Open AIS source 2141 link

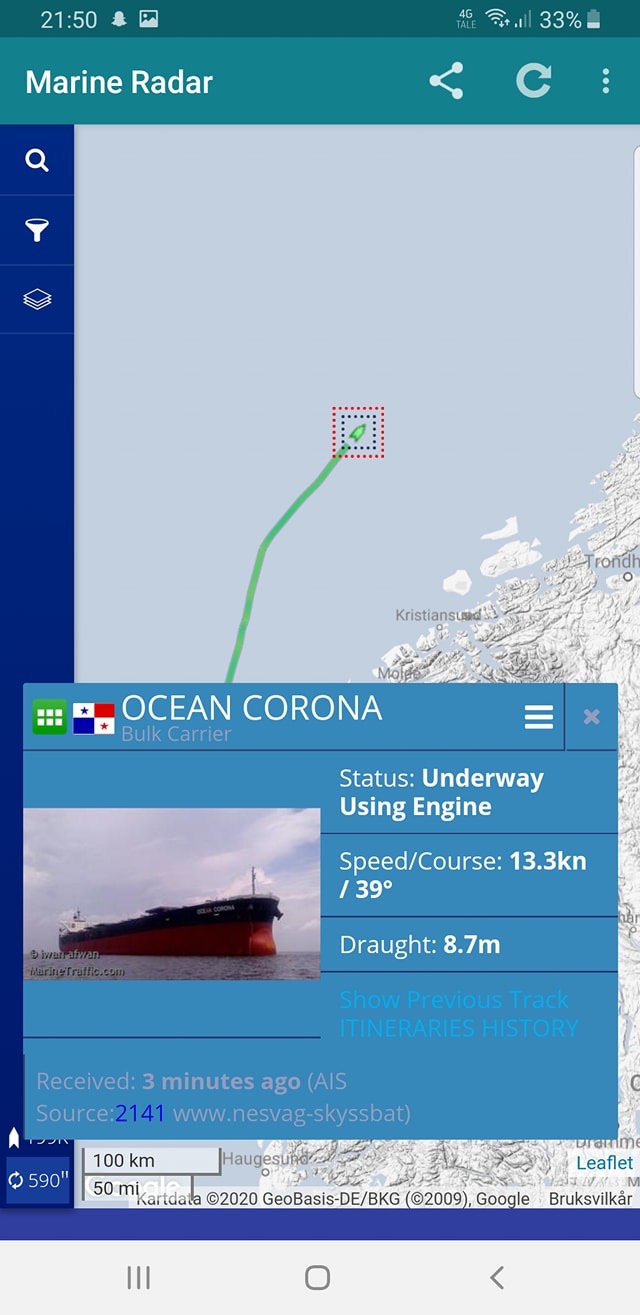tap(140, 1113)
